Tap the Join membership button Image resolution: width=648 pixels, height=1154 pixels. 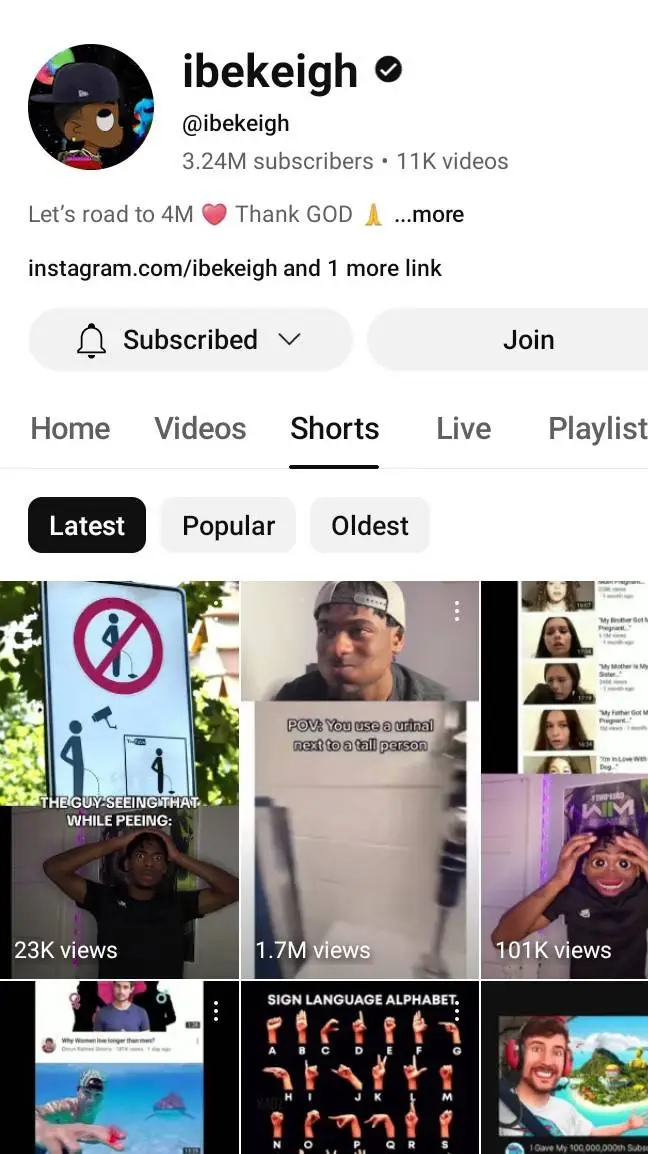coord(527,340)
